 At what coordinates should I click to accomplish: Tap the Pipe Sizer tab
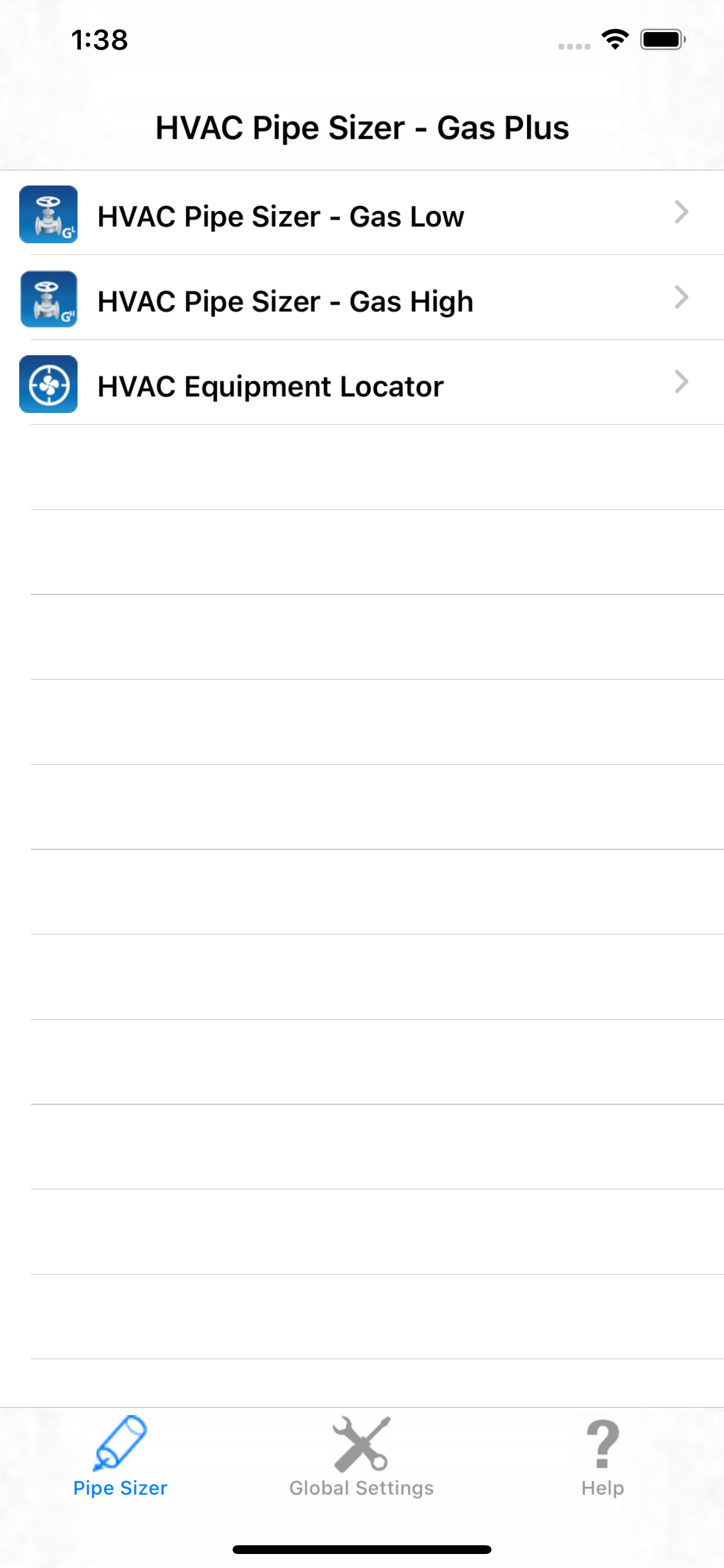click(x=120, y=1457)
